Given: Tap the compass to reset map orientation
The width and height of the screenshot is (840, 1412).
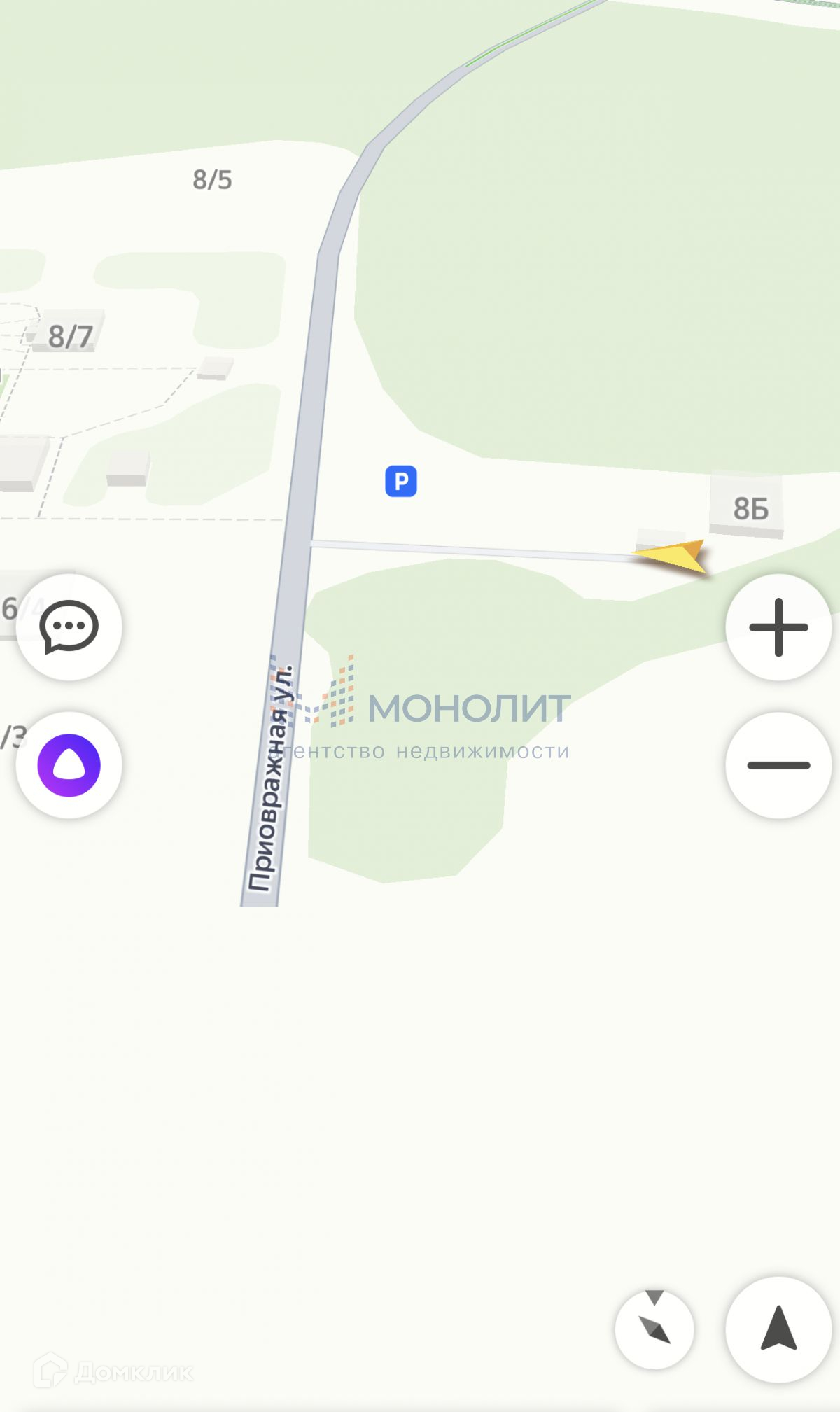Looking at the screenshot, I should (654, 1329).
